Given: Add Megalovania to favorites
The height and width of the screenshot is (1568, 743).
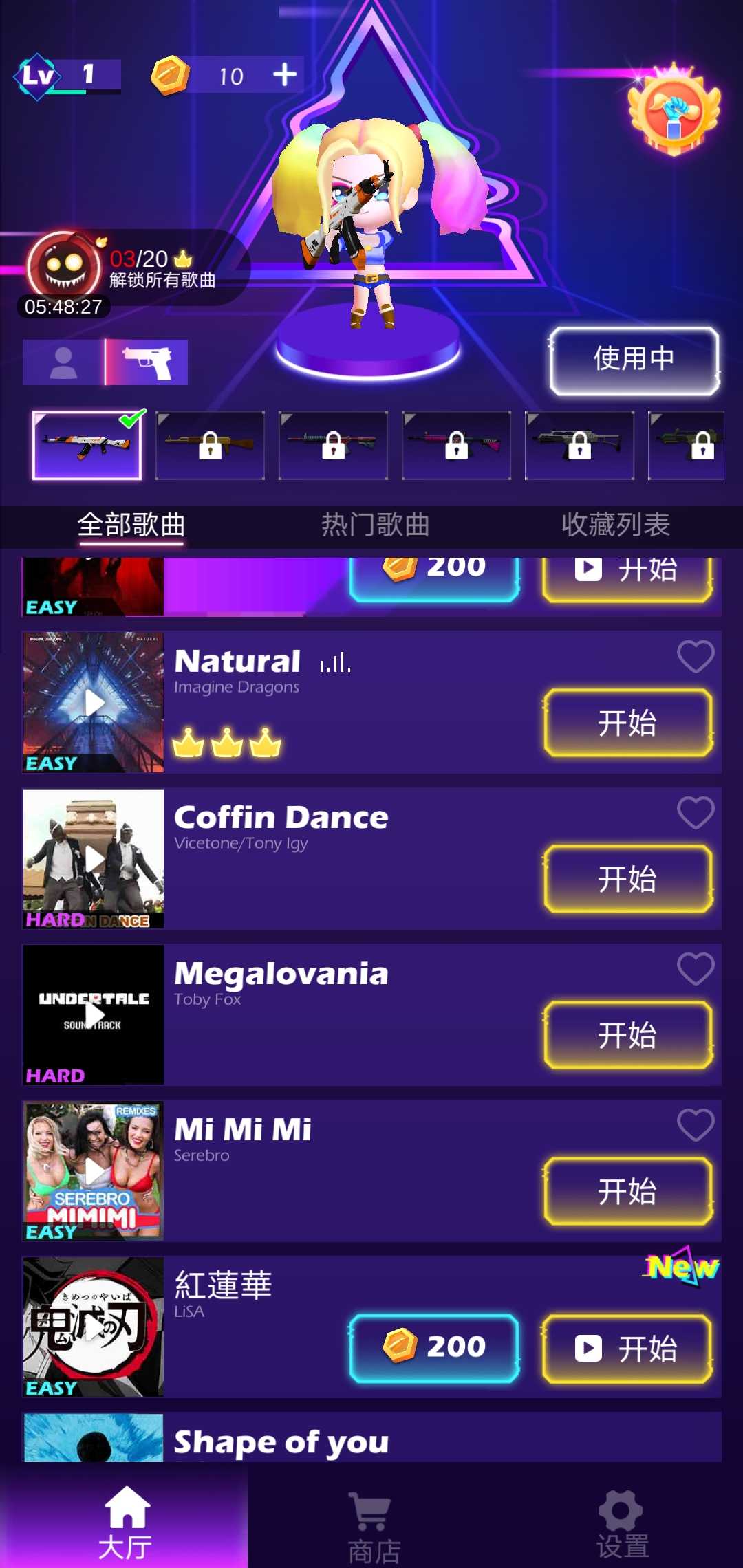Looking at the screenshot, I should point(696,968).
